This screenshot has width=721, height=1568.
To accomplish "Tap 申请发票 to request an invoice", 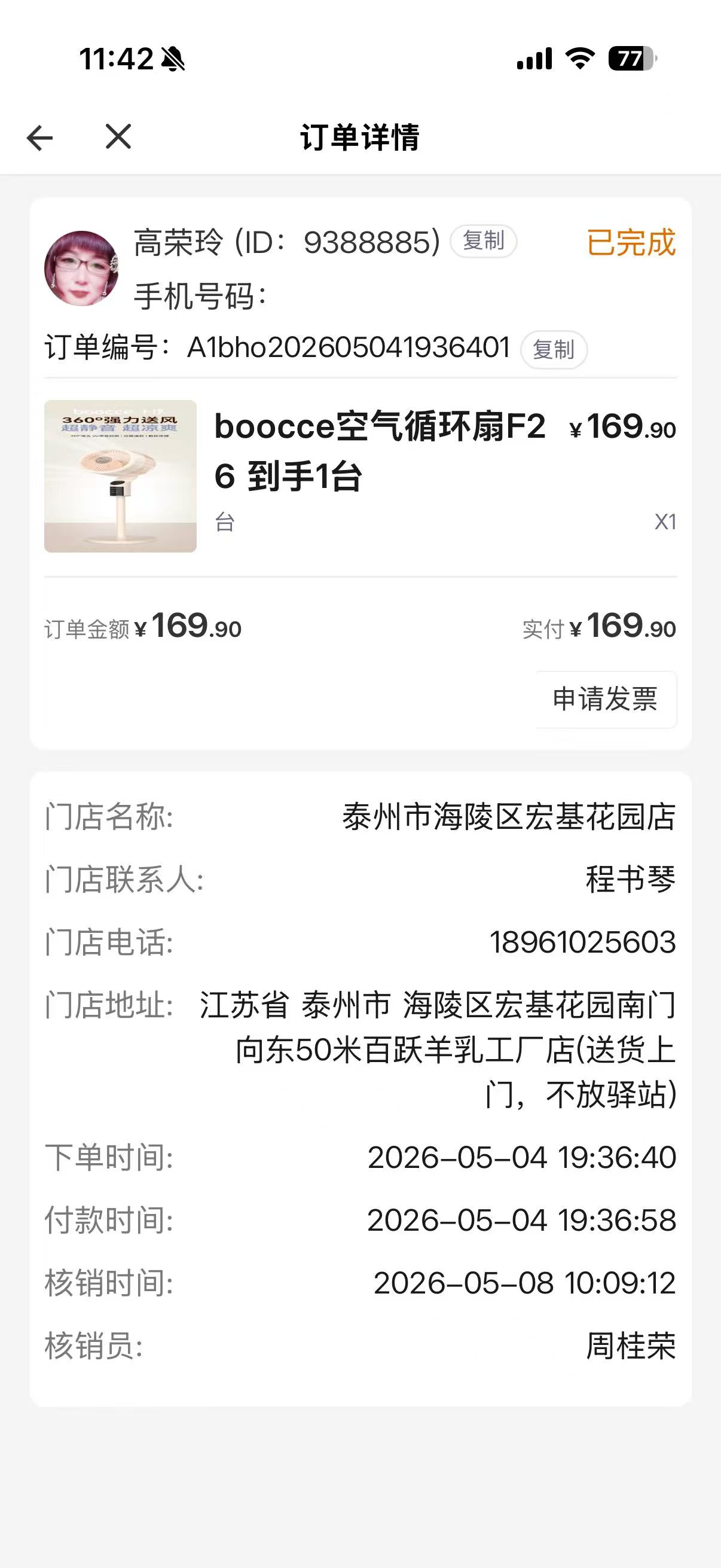I will click(606, 700).
